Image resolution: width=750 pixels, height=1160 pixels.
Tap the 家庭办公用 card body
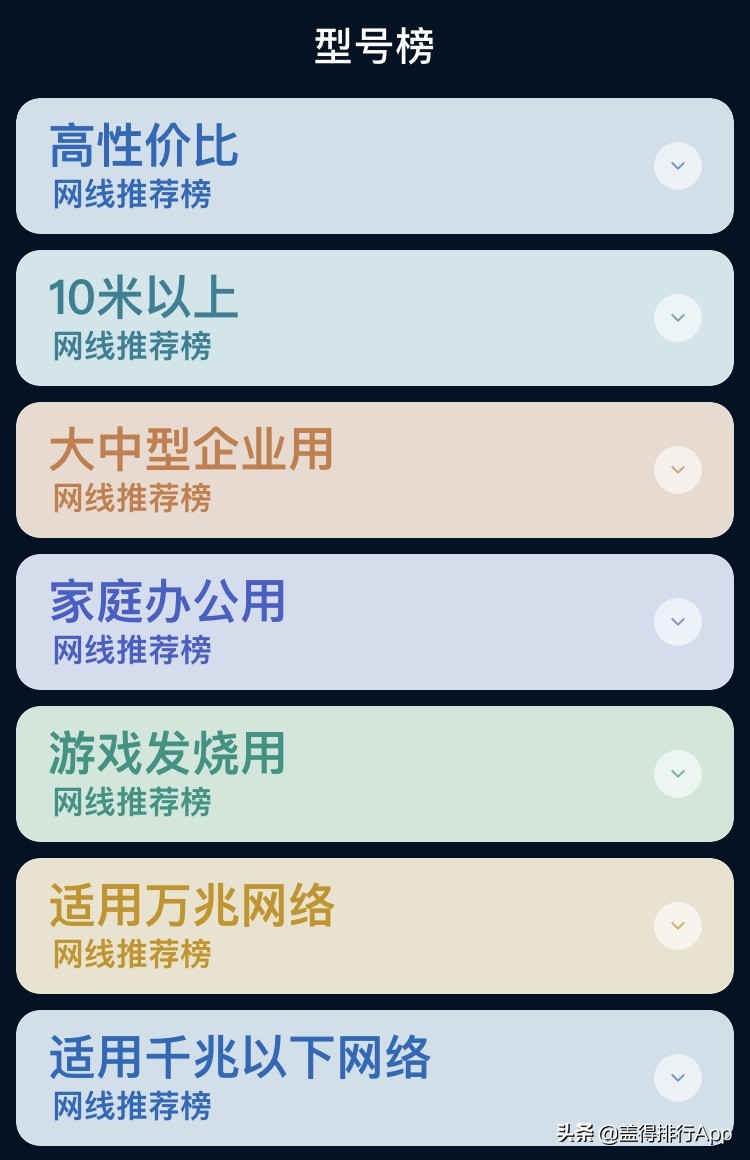375,622
